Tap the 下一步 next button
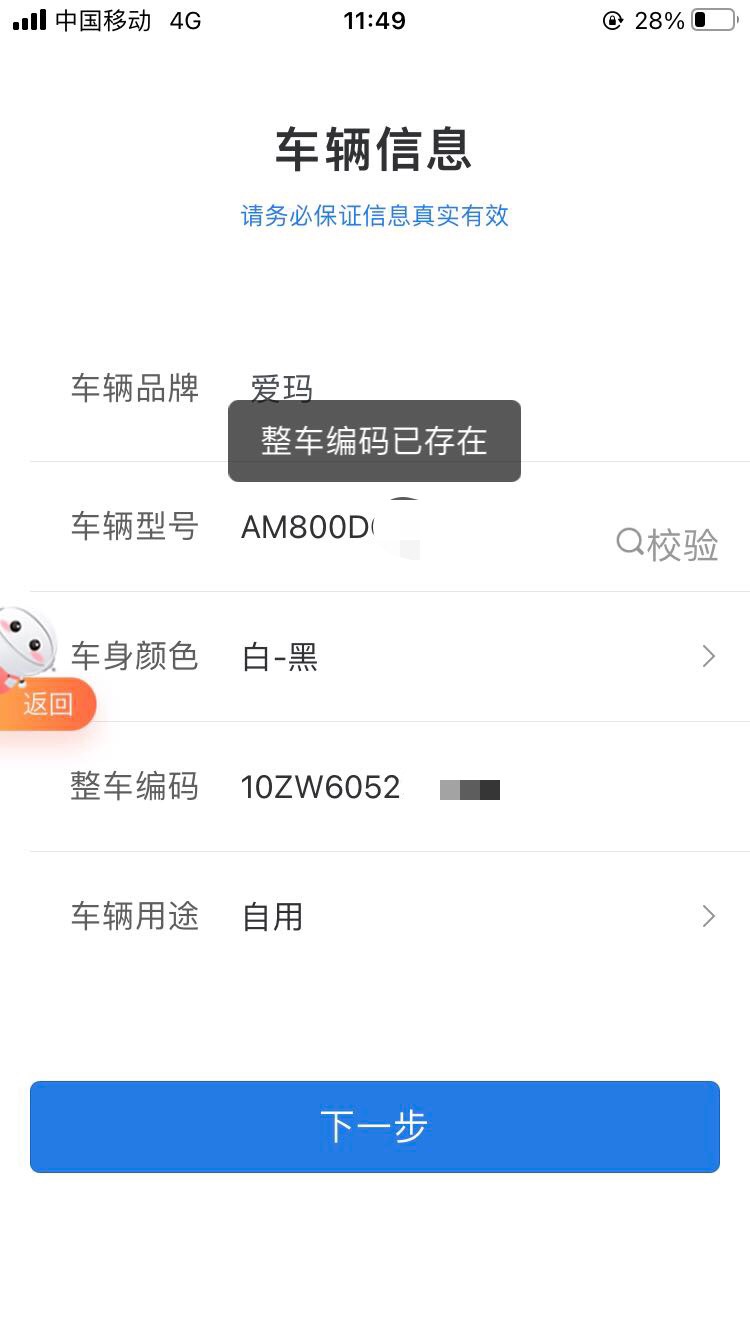The width and height of the screenshot is (750, 1334). click(x=375, y=1126)
